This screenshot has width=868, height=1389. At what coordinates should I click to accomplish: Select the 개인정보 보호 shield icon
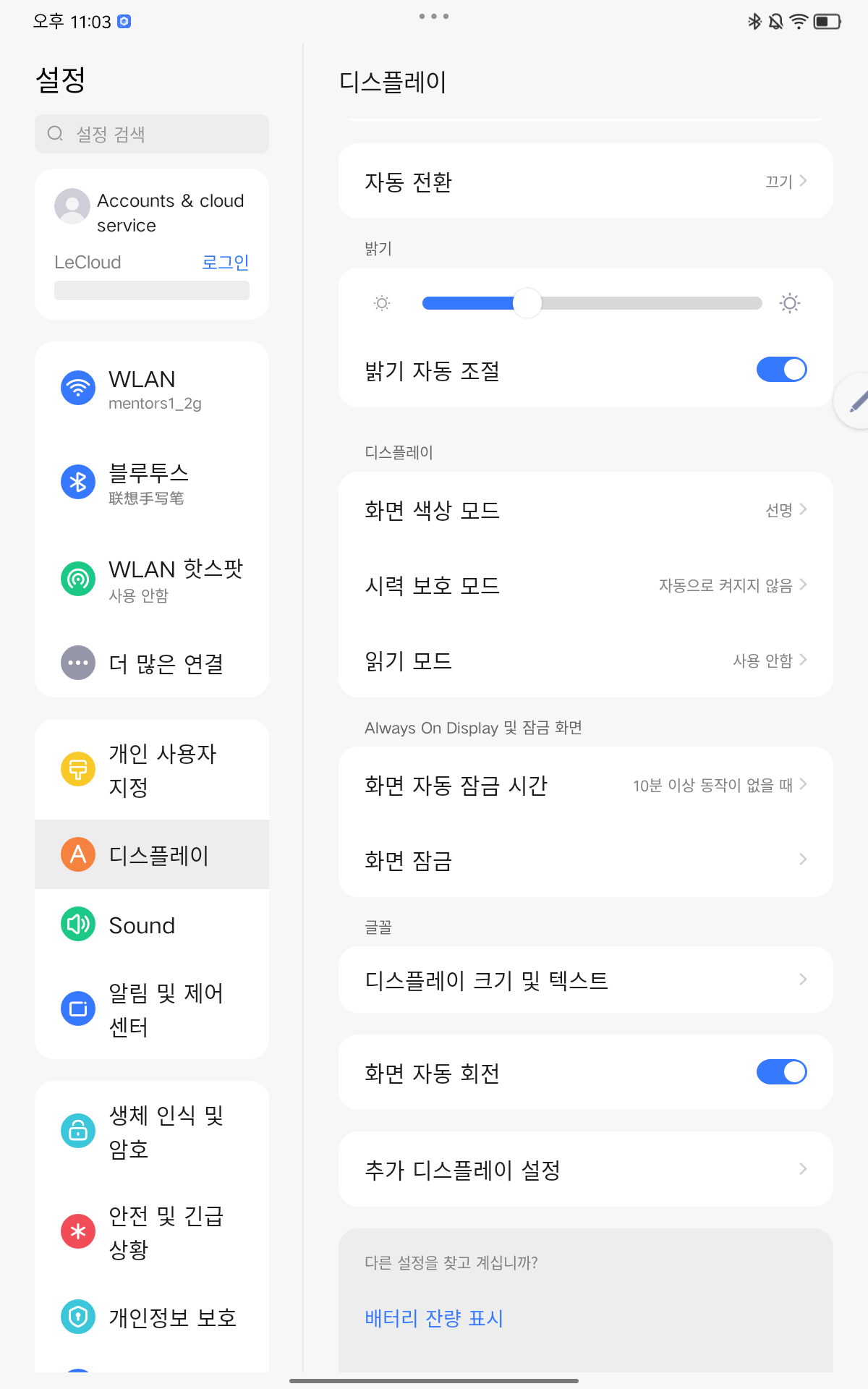coord(77,1317)
